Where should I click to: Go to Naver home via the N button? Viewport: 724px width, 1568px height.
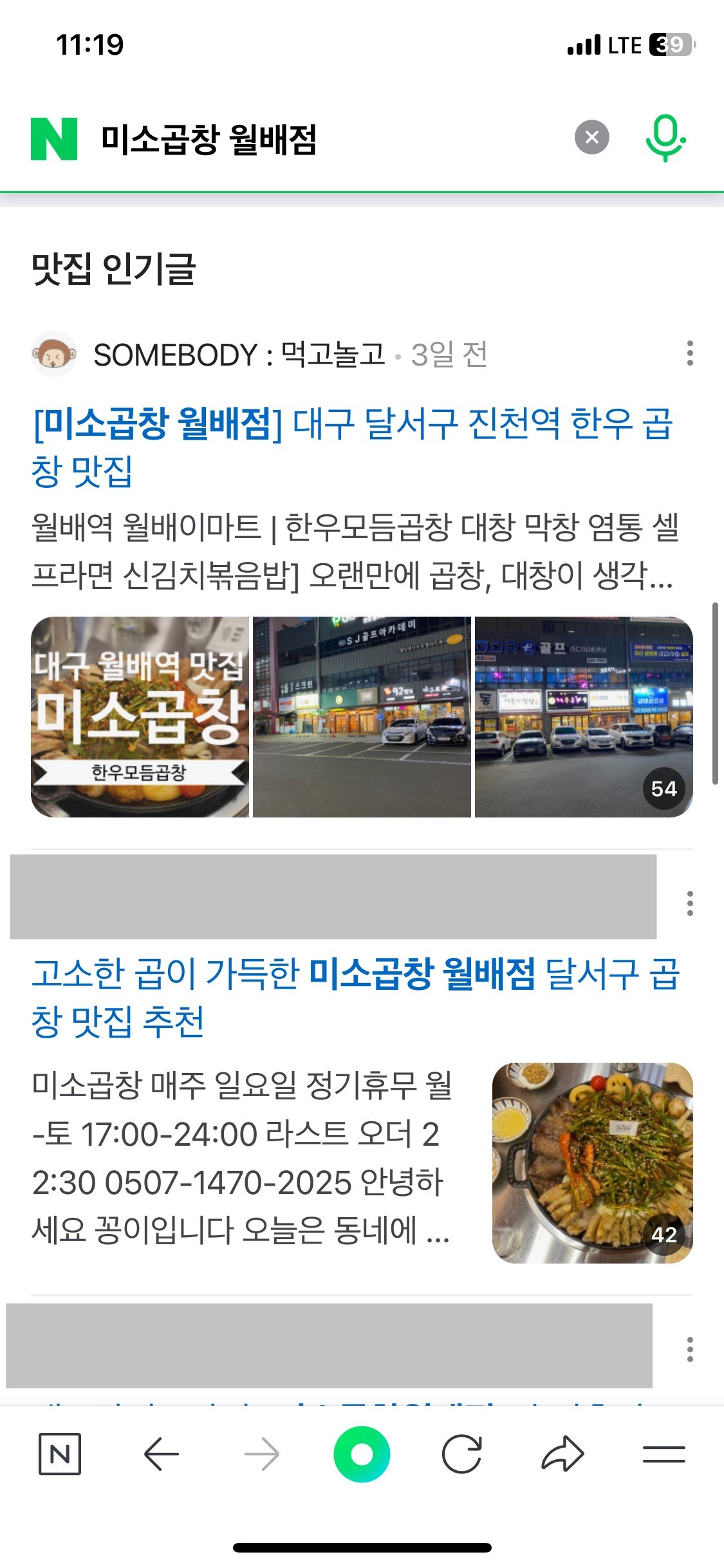pos(60,1454)
